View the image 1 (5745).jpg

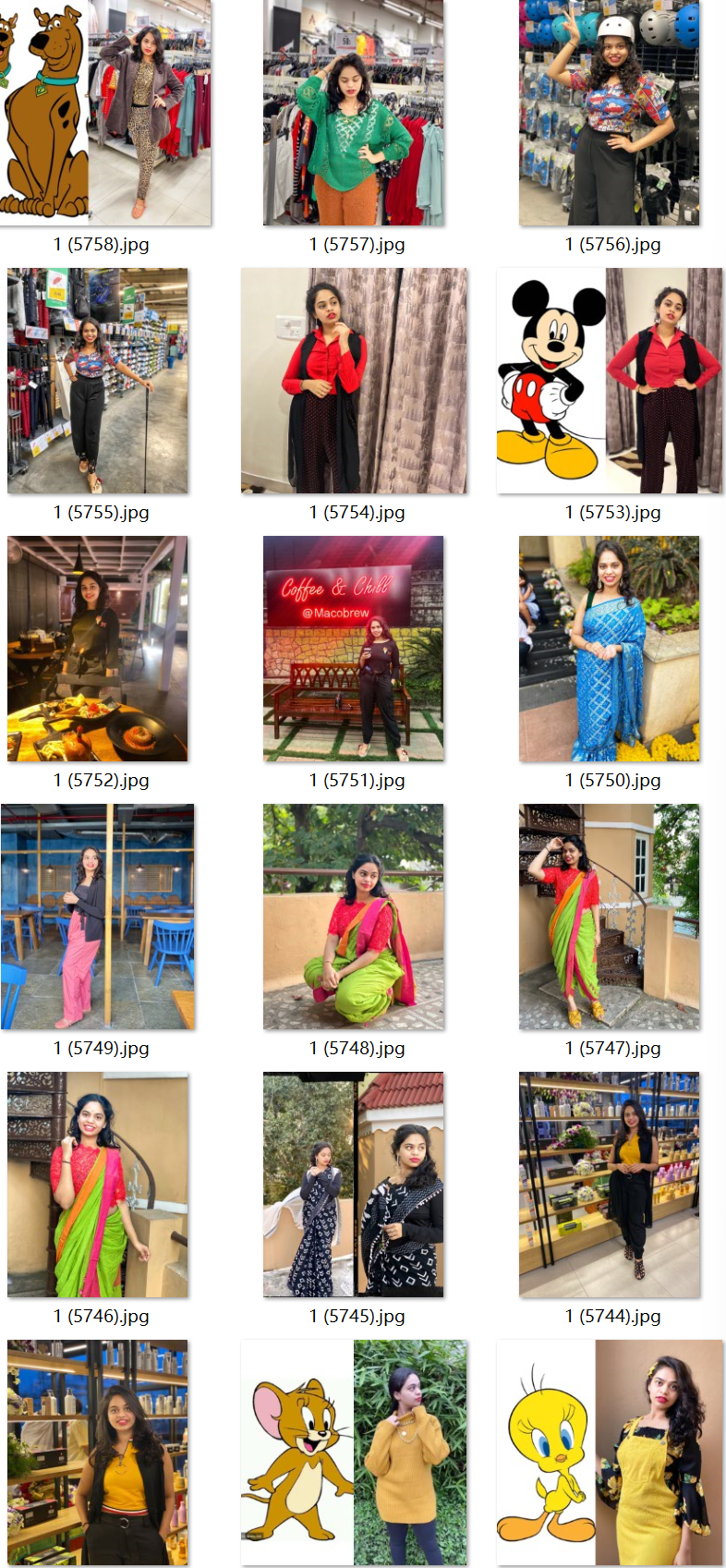354,1185
